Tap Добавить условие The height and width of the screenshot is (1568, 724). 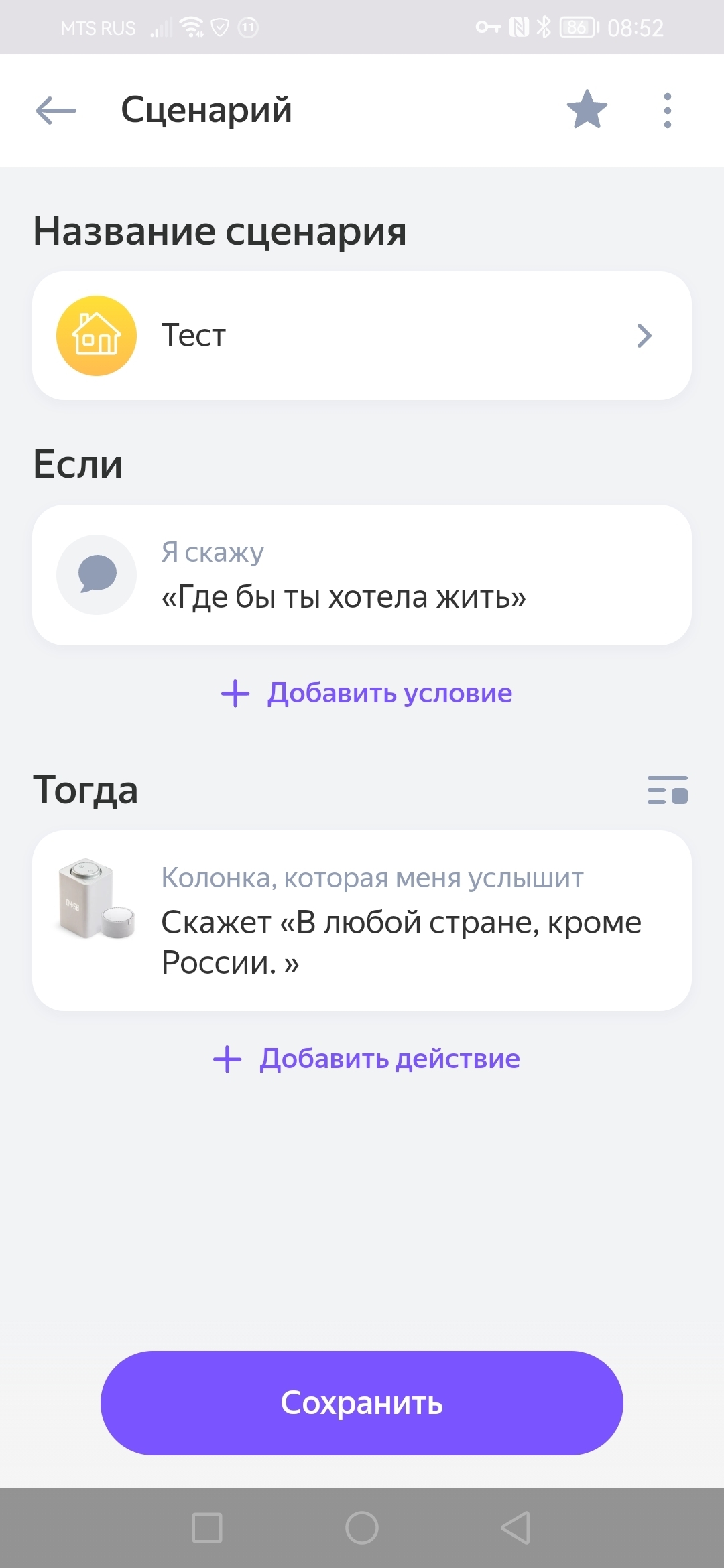point(367,693)
